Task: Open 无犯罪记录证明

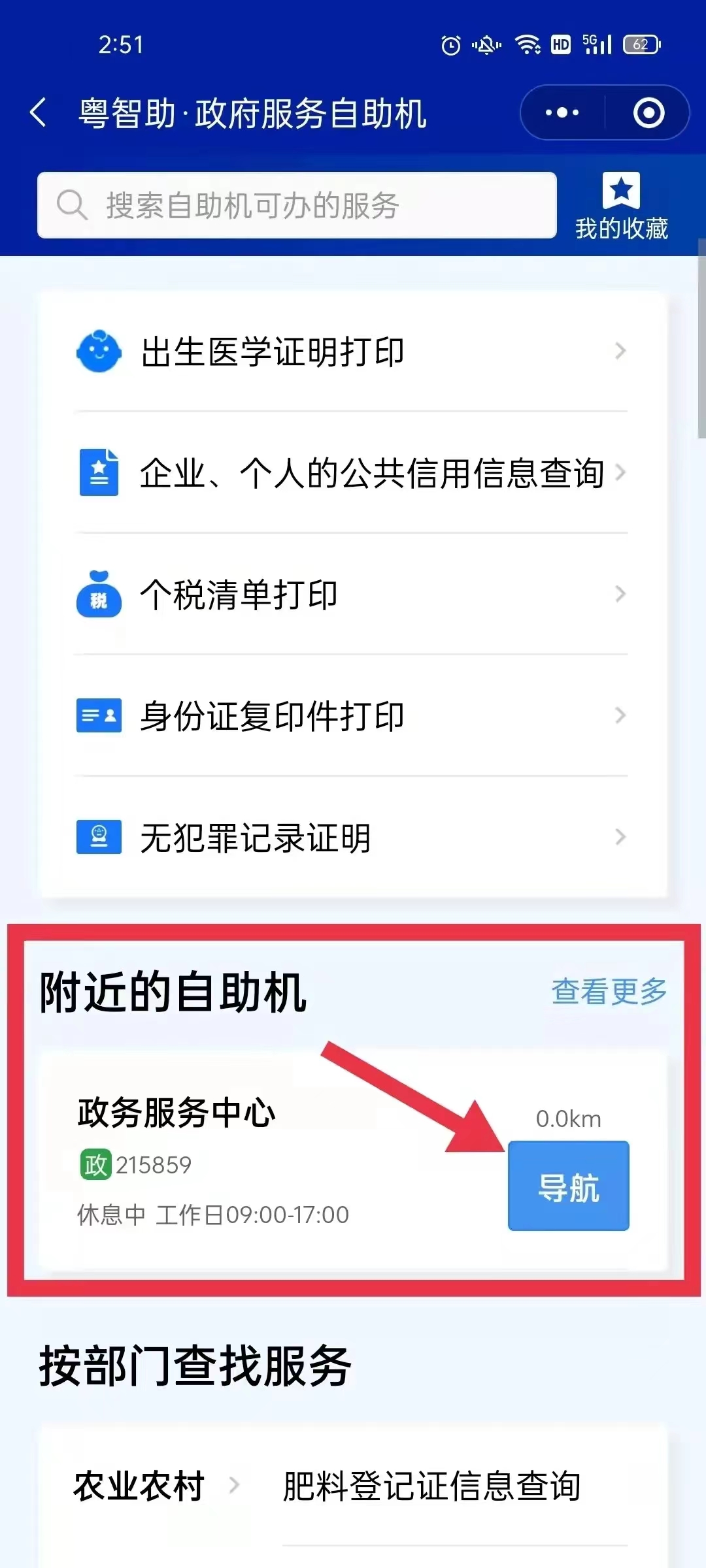Action: [x=352, y=838]
